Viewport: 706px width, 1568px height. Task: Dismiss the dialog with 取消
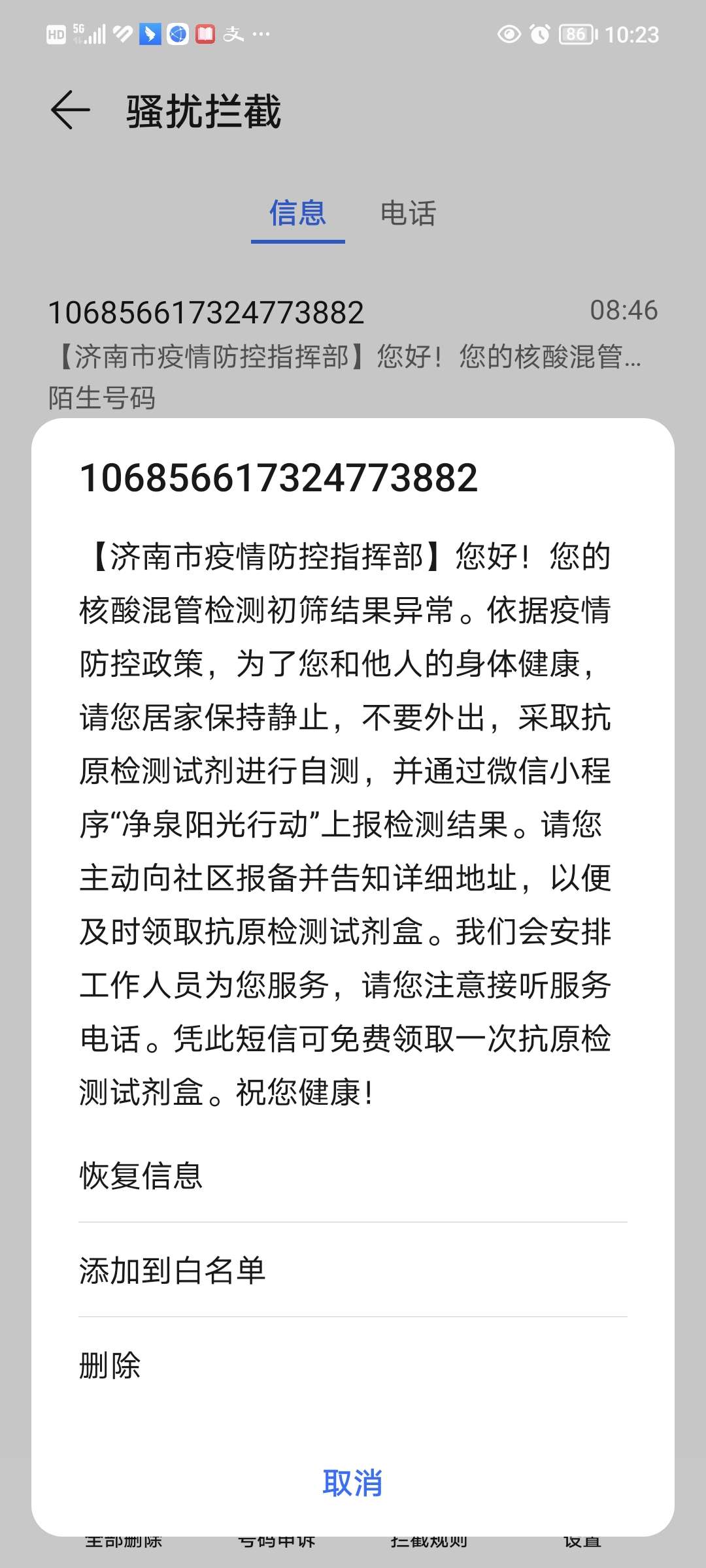click(352, 1483)
